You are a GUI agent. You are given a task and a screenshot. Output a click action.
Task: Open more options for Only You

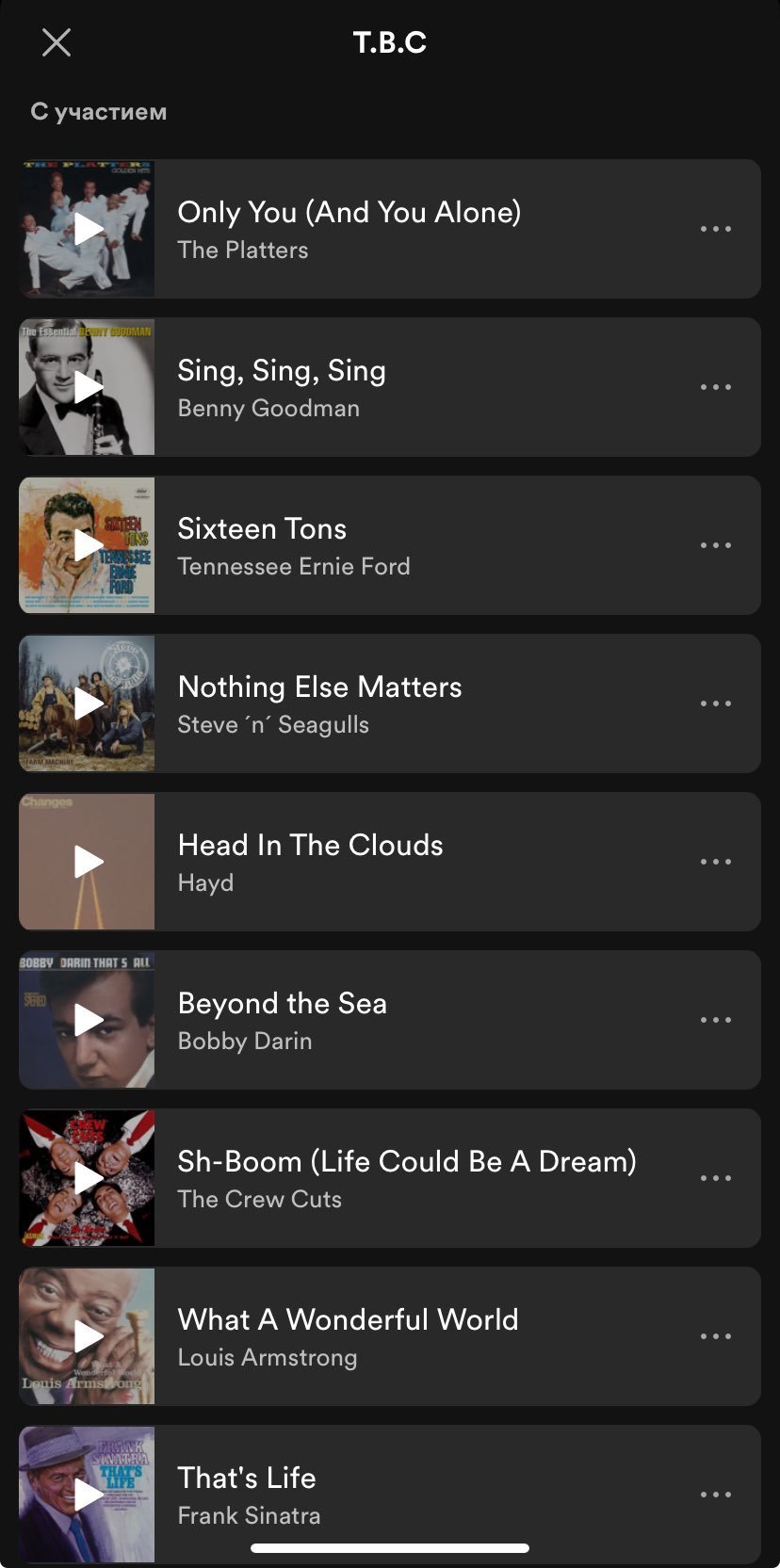coord(715,229)
